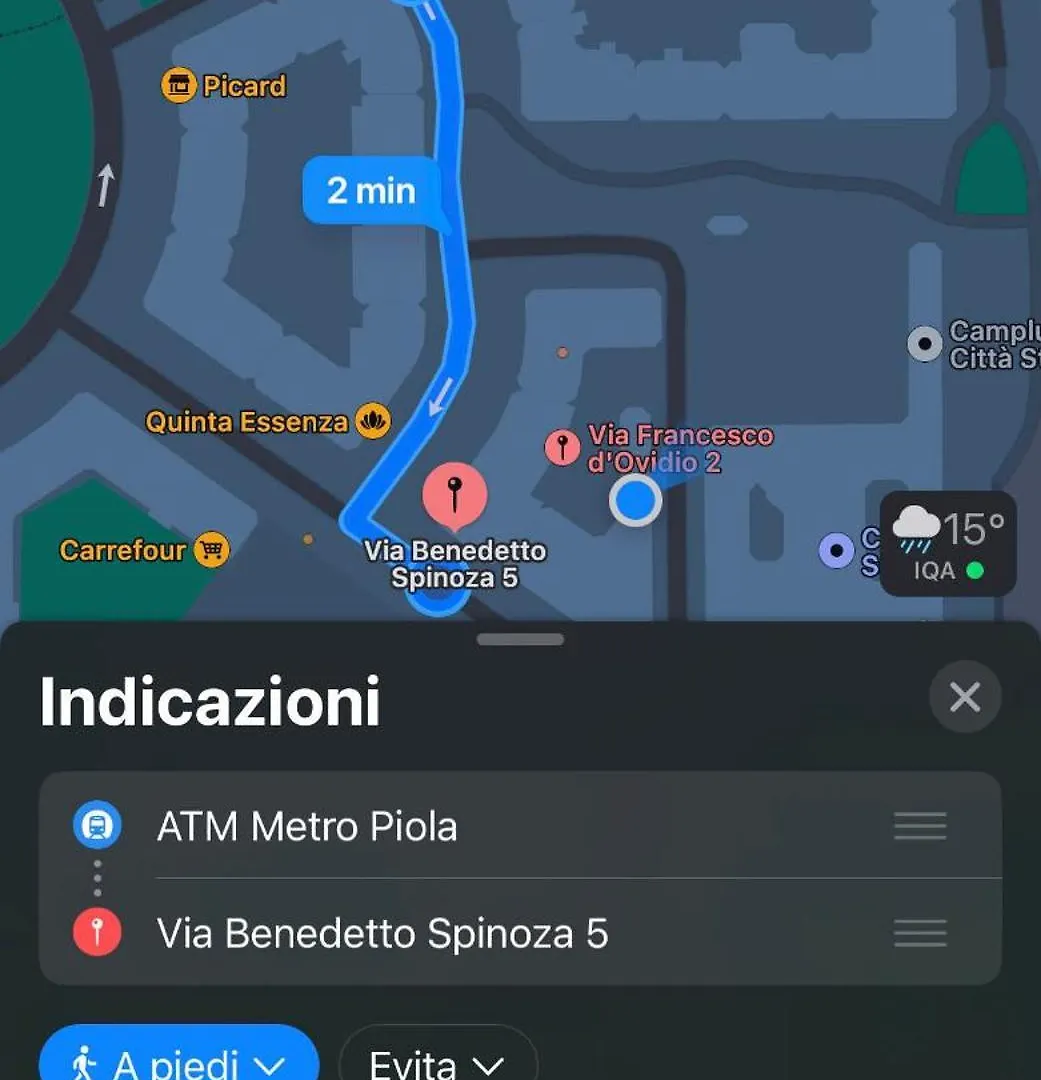Tap the Via Francesco d'Ovidio 2 pin

point(562,447)
